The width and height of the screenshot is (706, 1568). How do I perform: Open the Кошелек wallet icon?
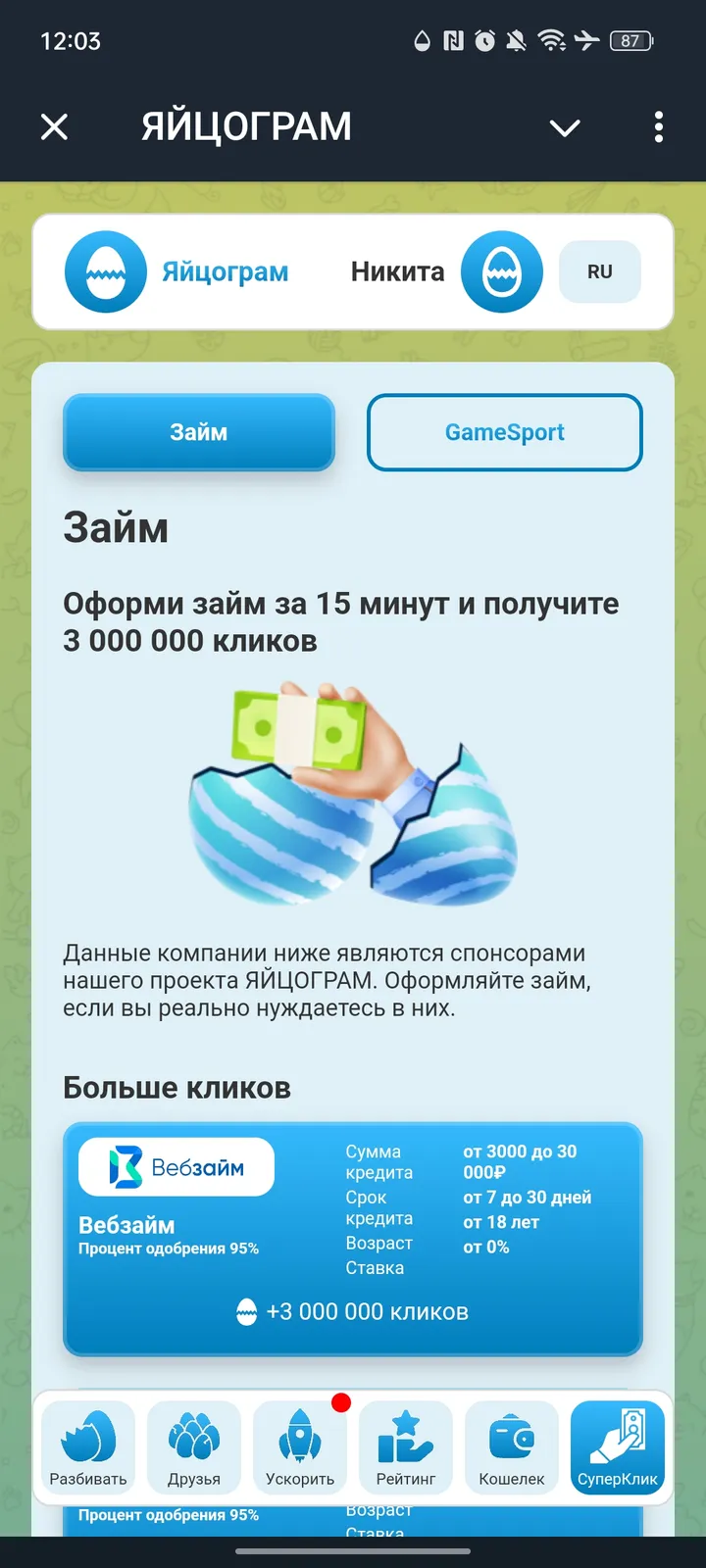click(x=511, y=1446)
